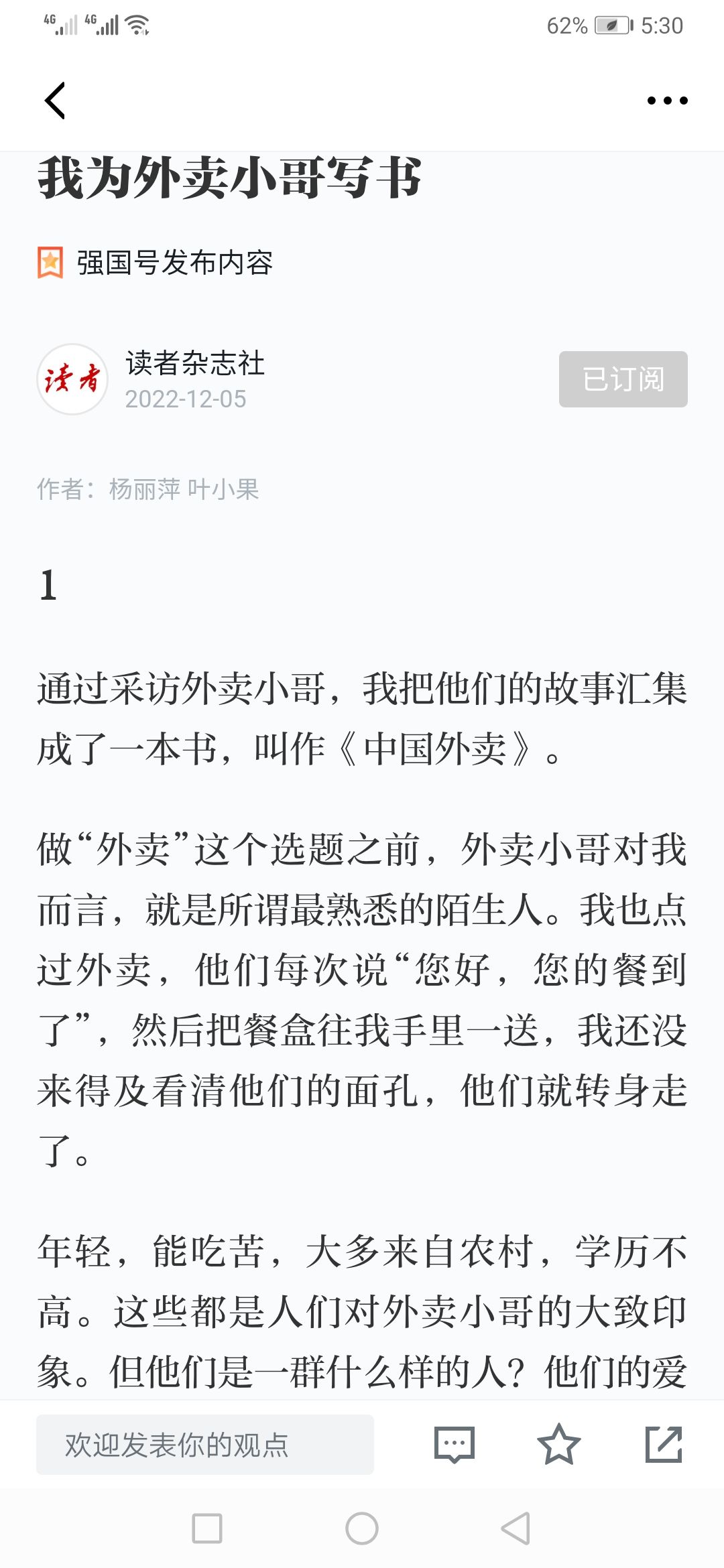
Task: Tap the 欢迎发表你的观点 comment field
Action: click(x=205, y=1445)
